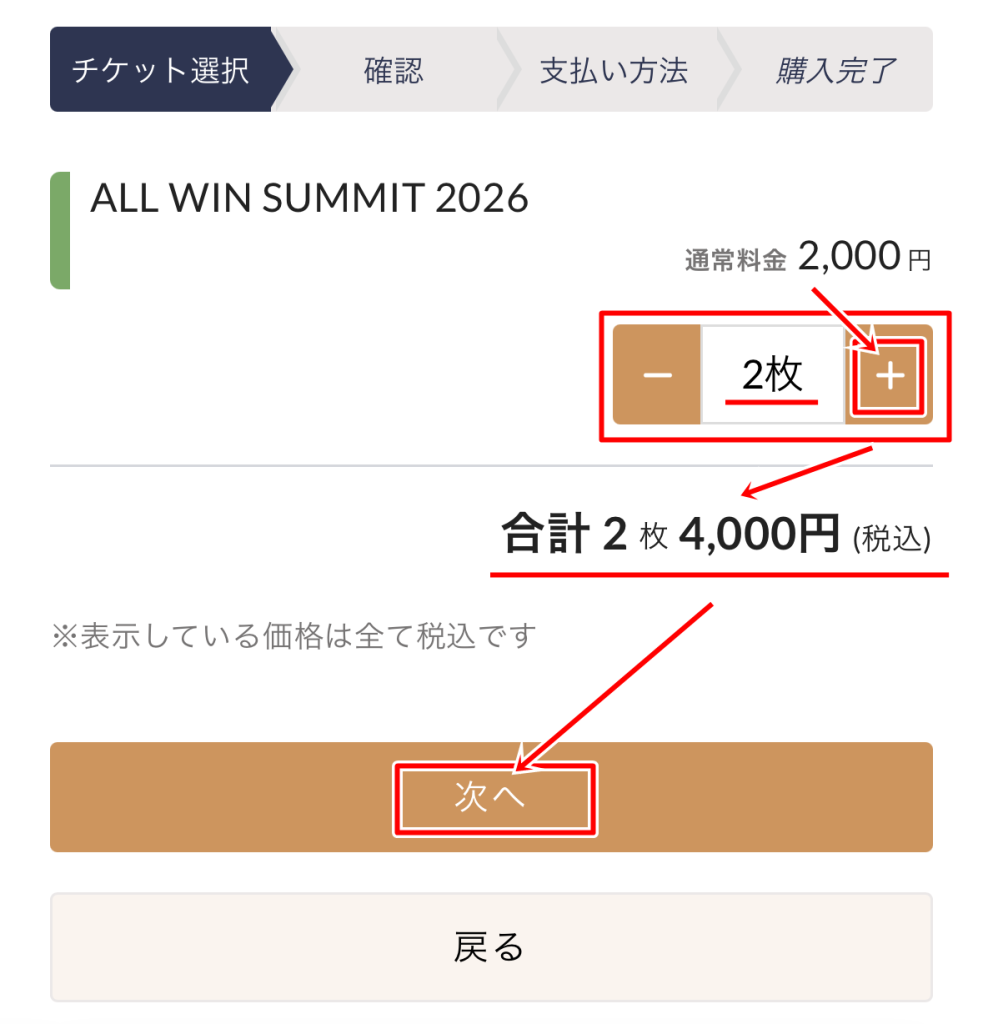
Task: Go back using the 戻る button
Action: click(491, 946)
